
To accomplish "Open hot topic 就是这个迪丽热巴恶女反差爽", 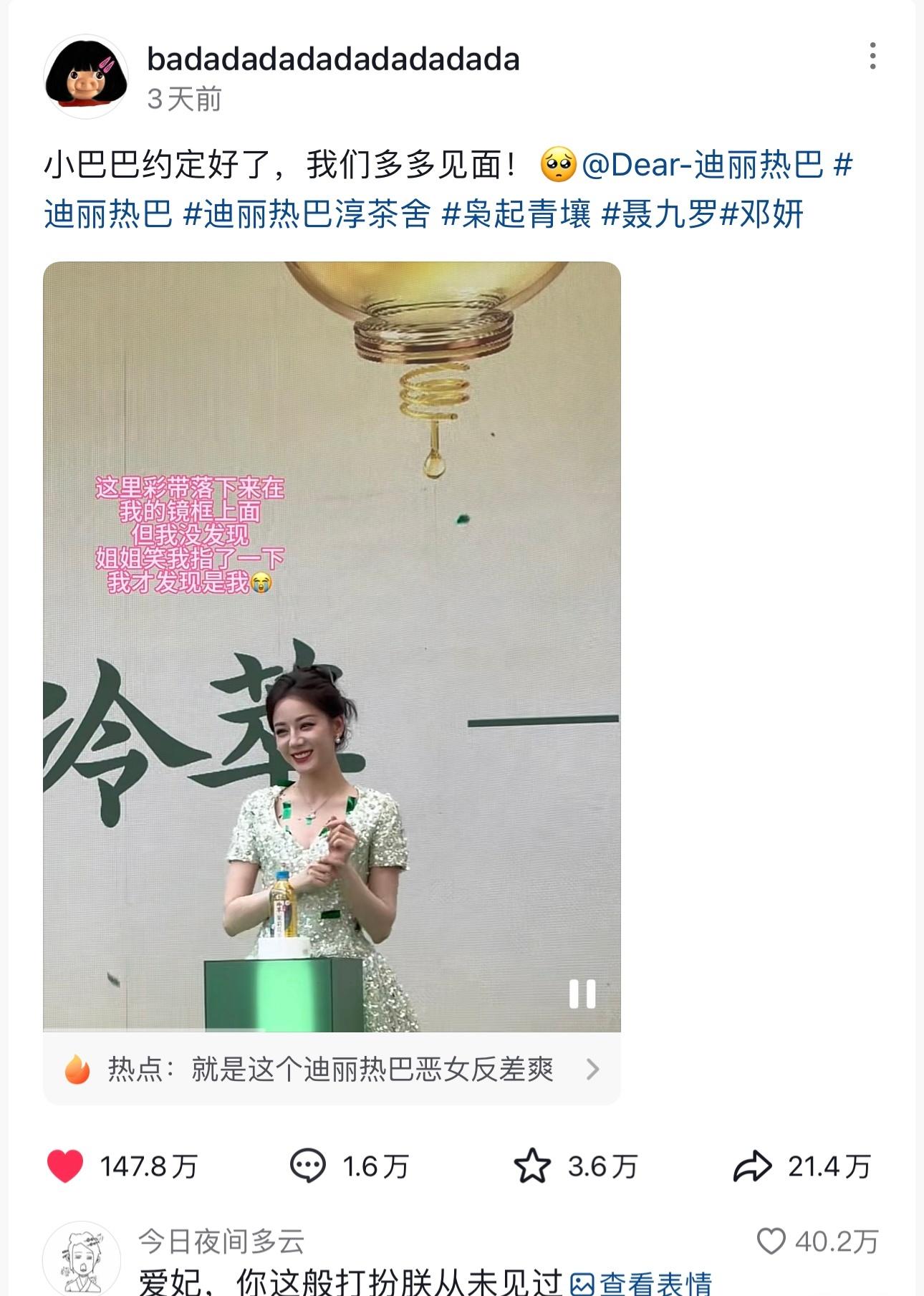I will click(x=331, y=1069).
